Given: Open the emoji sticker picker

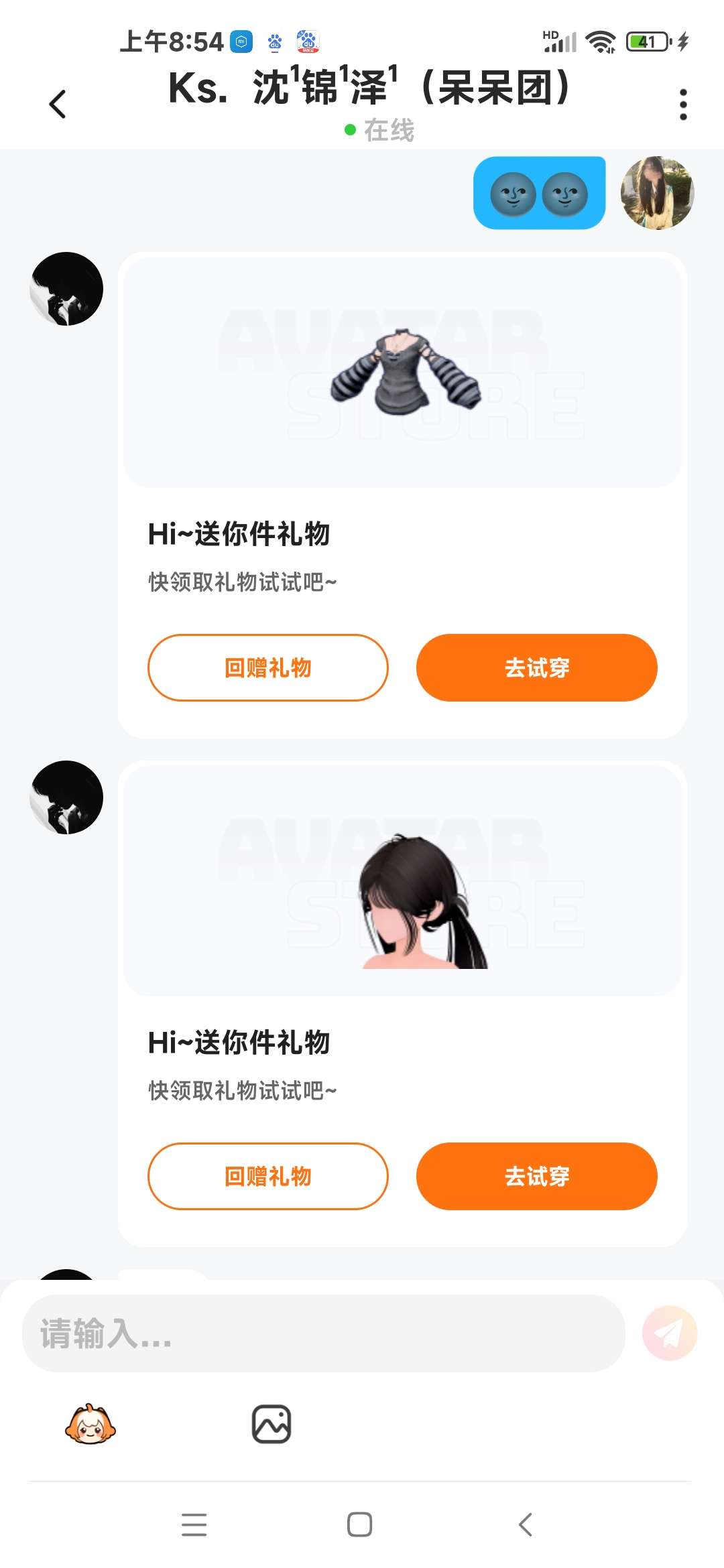Looking at the screenshot, I should pos(90,1424).
